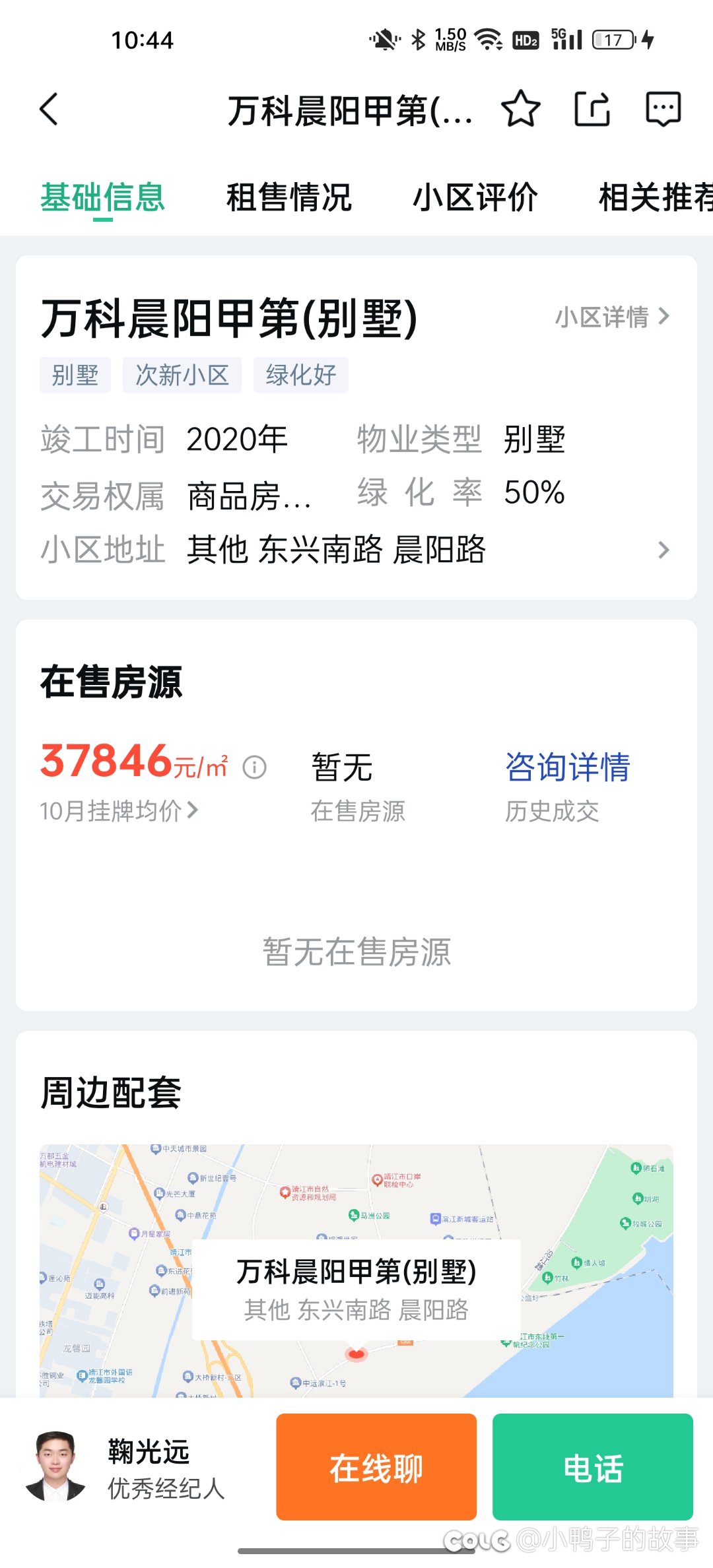Go back using the top-left arrow
This screenshot has width=713, height=1568.
coord(49,109)
